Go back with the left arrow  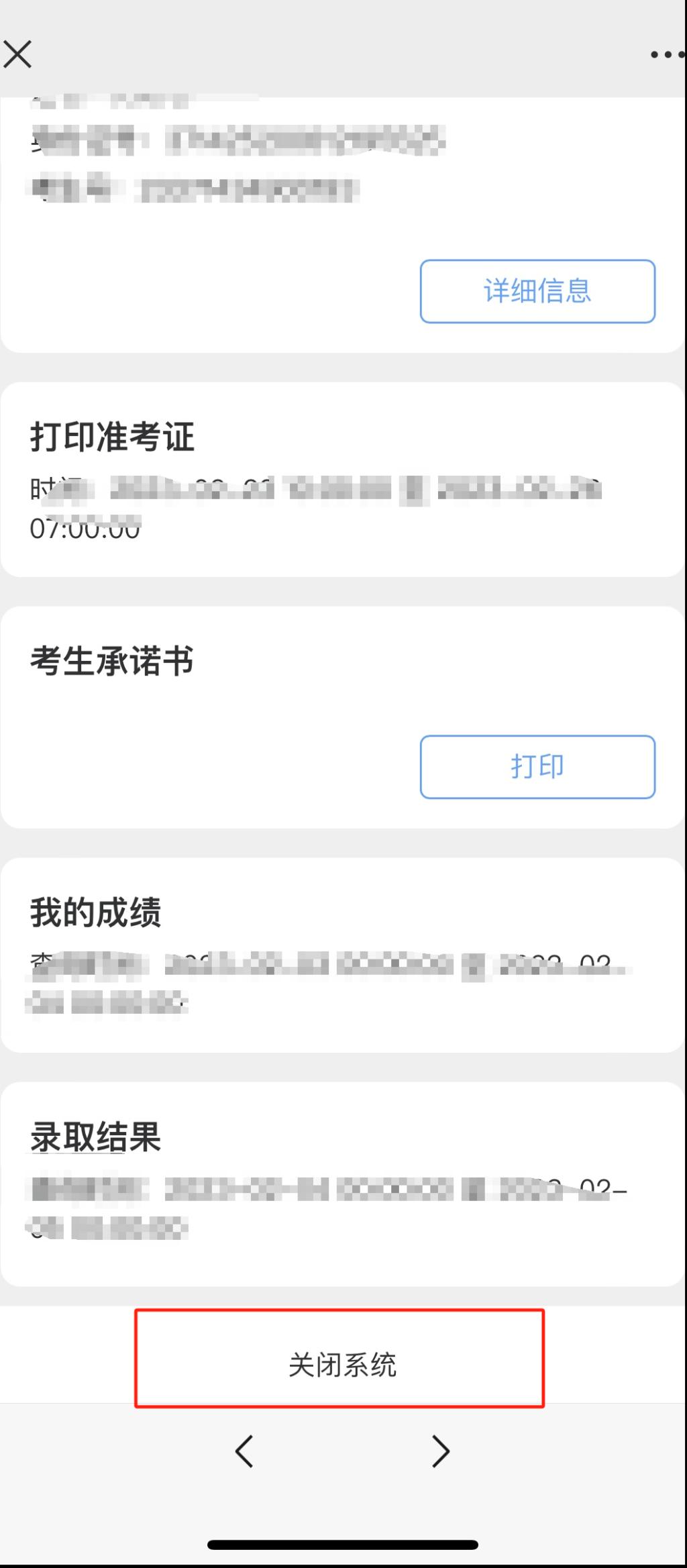point(244,1451)
